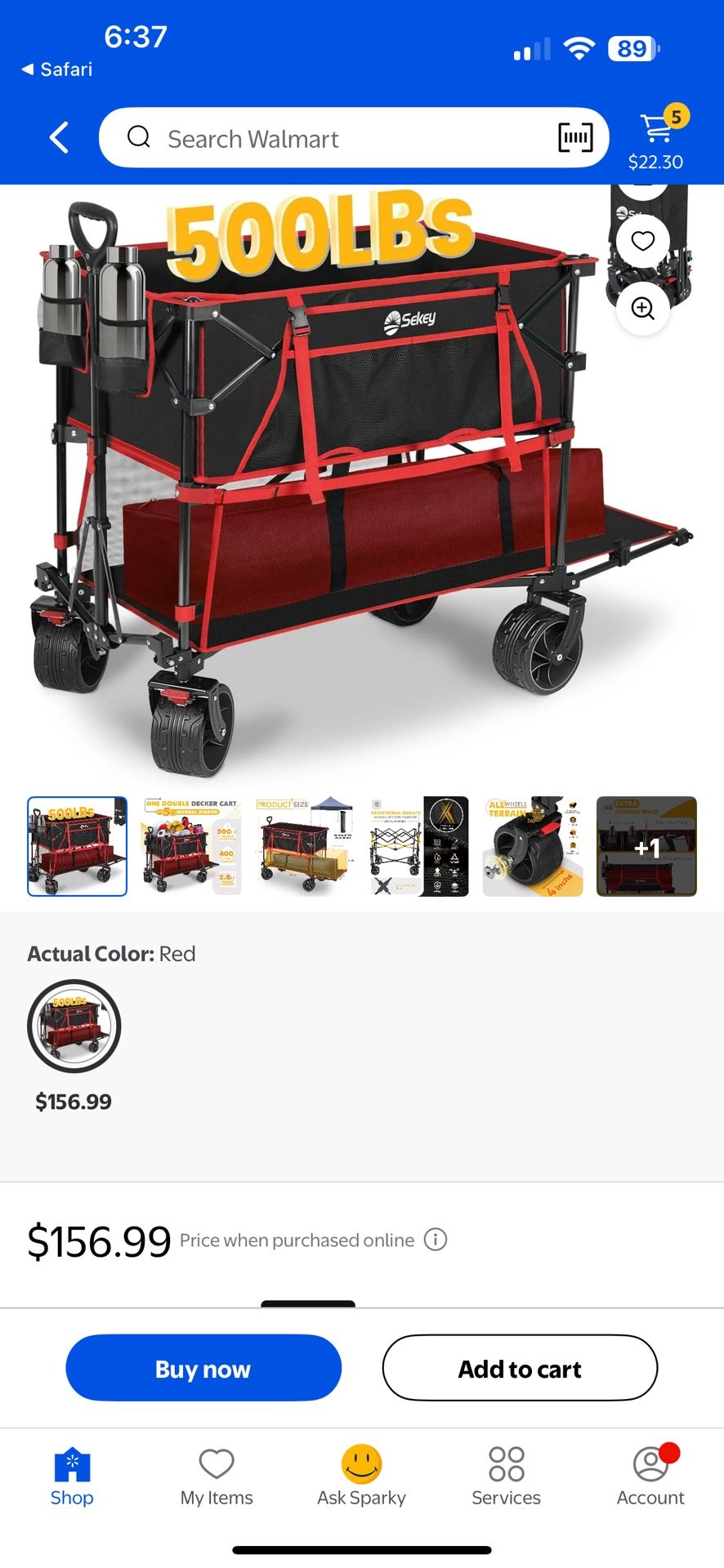724x1568 pixels.
Task: View the All Wheels Terrain thumbnail
Action: tap(533, 846)
